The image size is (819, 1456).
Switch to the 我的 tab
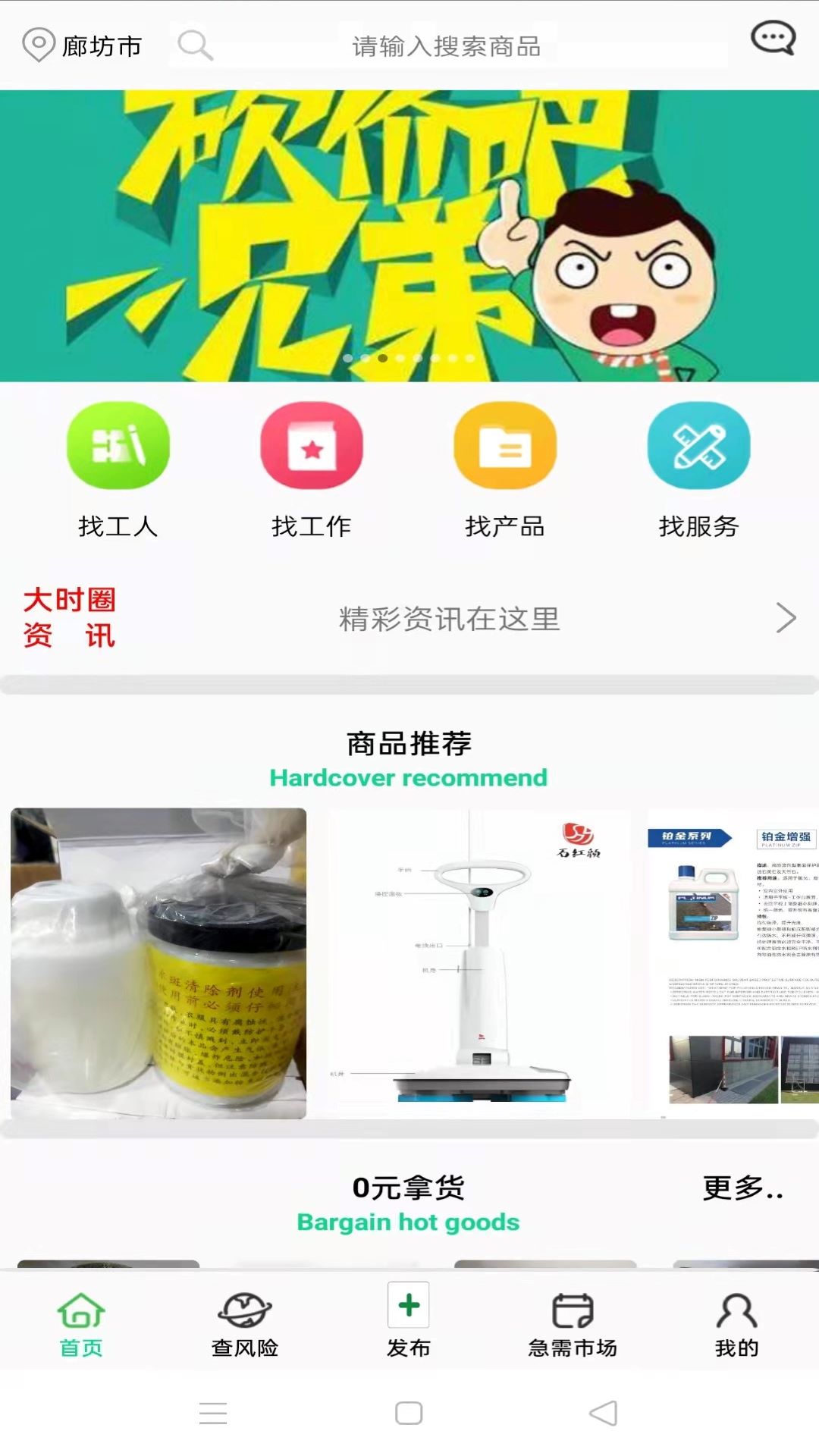pos(736,1324)
